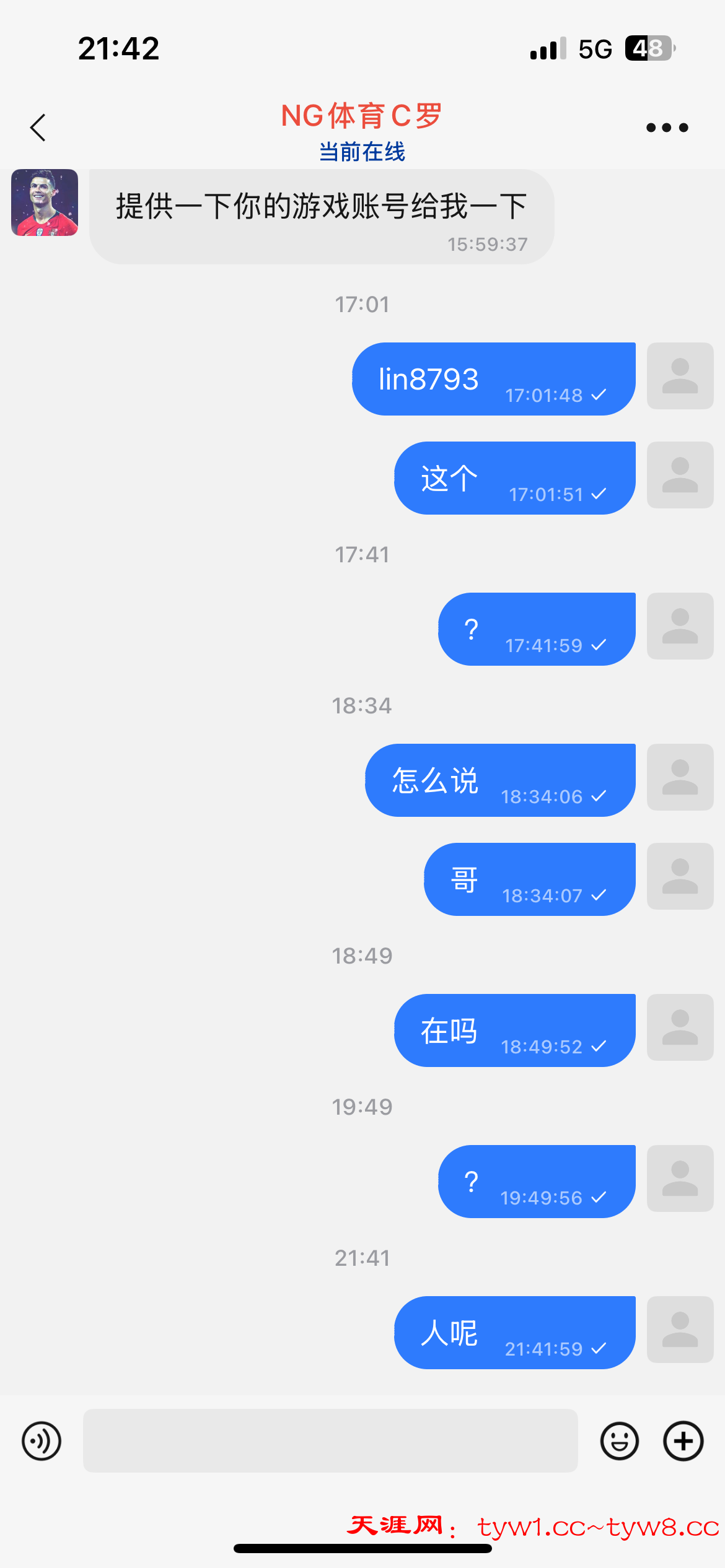Tap the checkmark beside 在吗 message
This screenshot has height=1568, width=725.
coord(600,1047)
